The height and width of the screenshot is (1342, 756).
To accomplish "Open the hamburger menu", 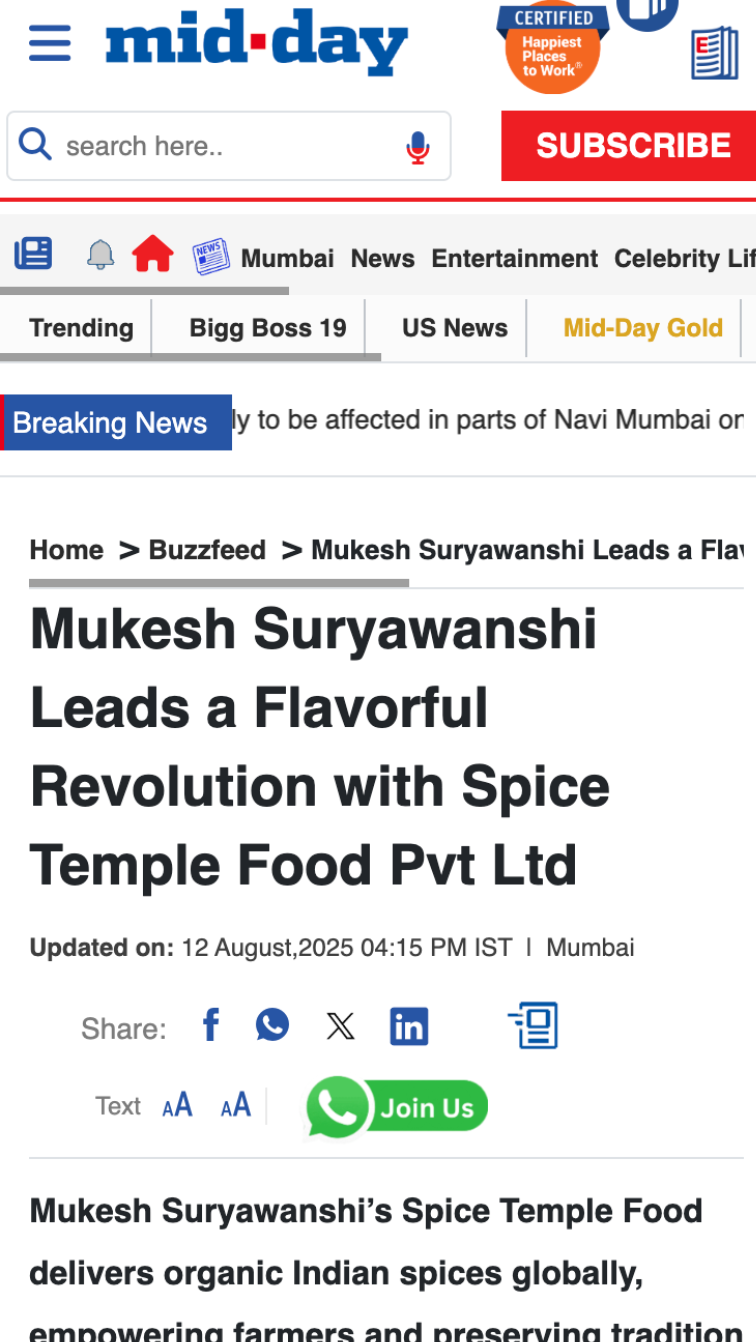I will (50, 44).
